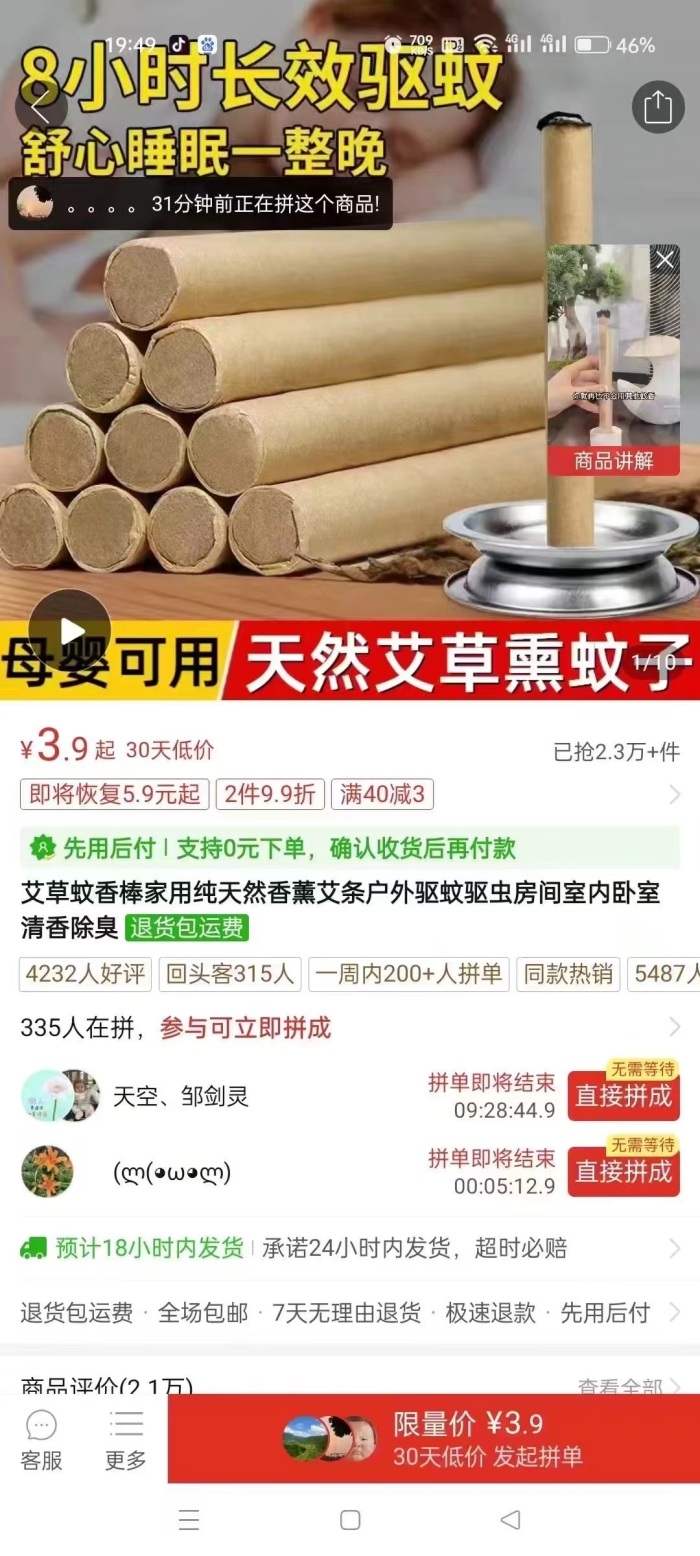View 先用后付 payment details

pos(349,848)
